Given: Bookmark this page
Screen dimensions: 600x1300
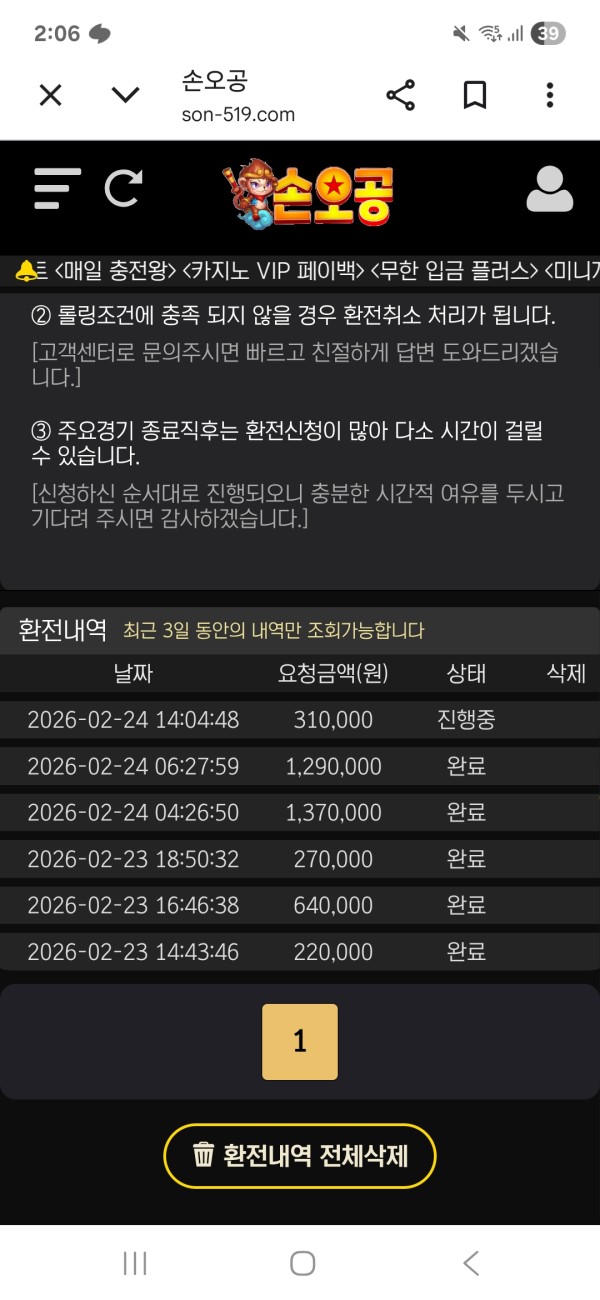Looking at the screenshot, I should point(475,95).
